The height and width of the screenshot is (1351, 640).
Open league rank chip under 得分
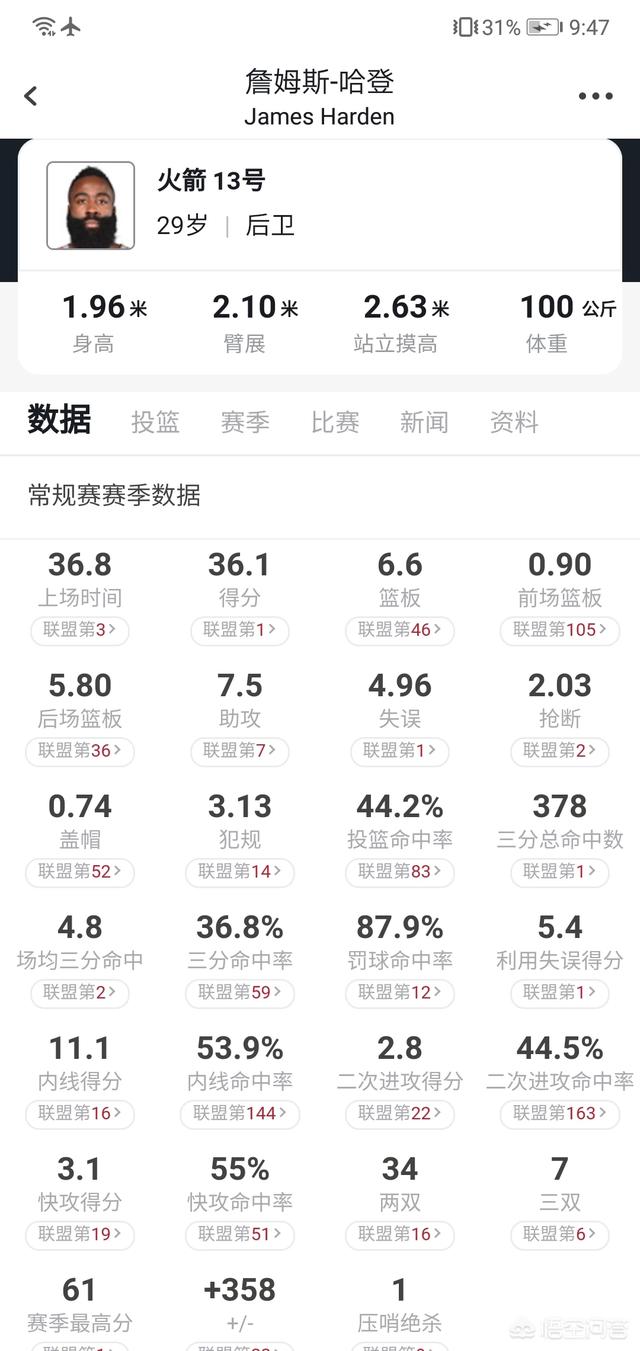(240, 630)
